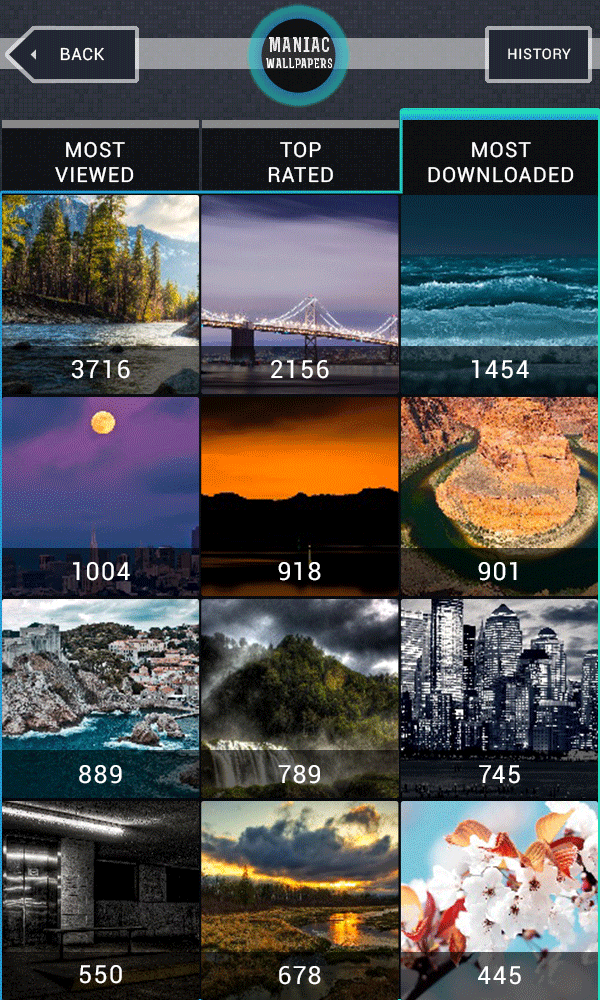Switch to the Most Viewed tab

point(95,161)
